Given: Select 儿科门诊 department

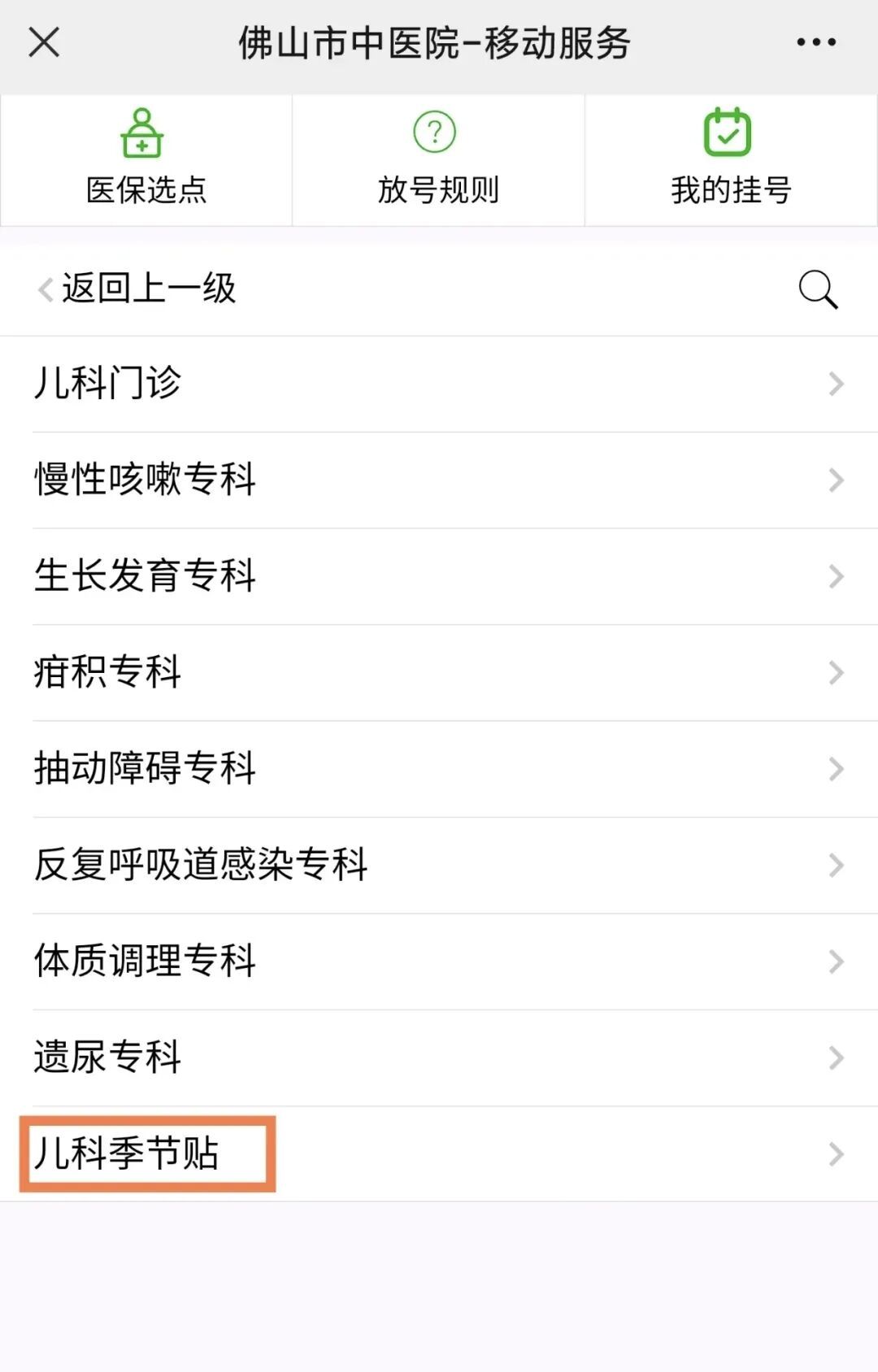Looking at the screenshot, I should coord(439,384).
